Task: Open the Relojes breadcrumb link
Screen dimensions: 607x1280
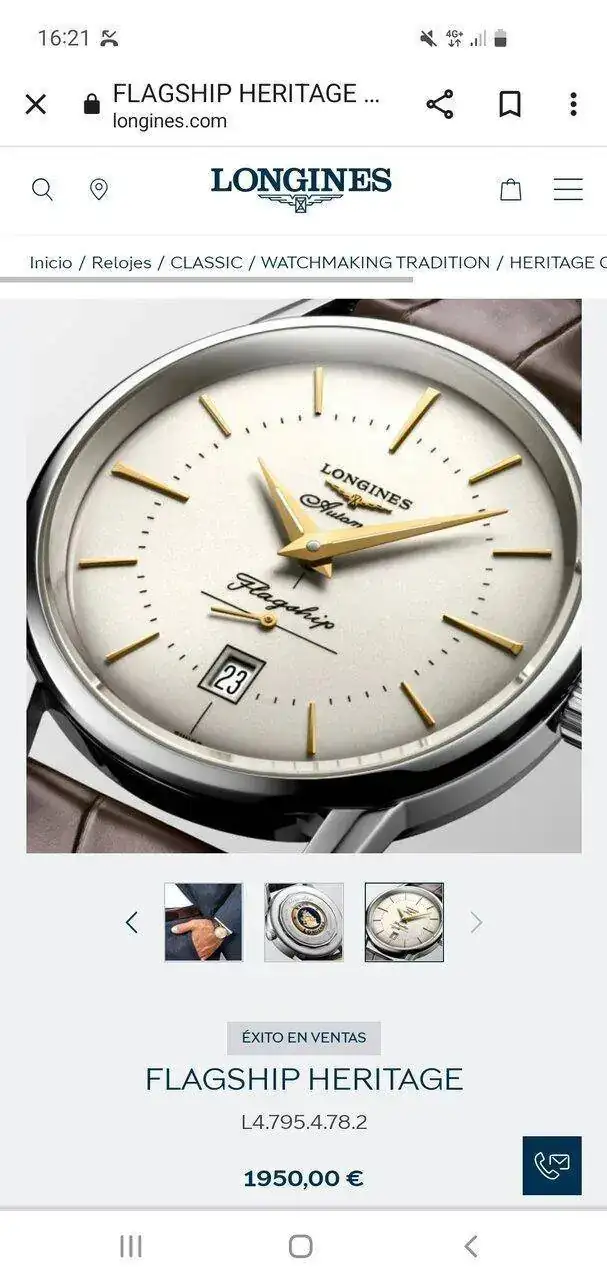Action: pos(121,263)
